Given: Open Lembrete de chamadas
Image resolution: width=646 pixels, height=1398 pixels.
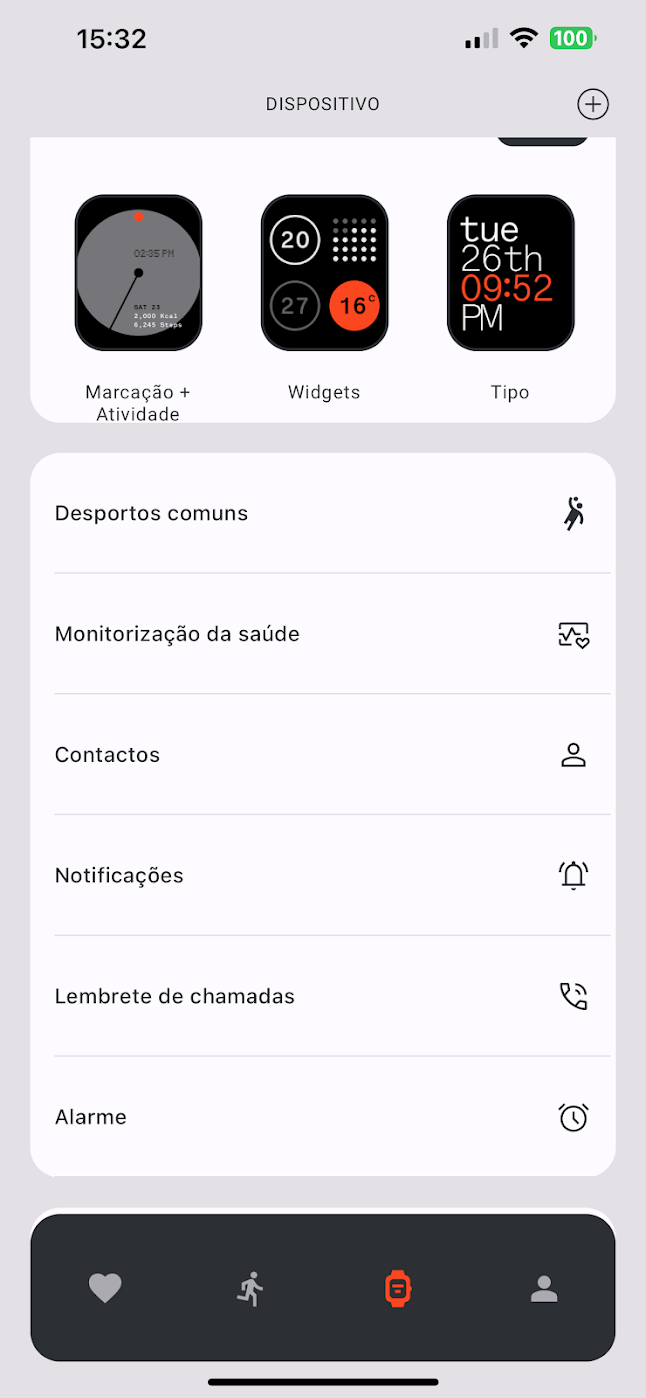Looking at the screenshot, I should (322, 996).
